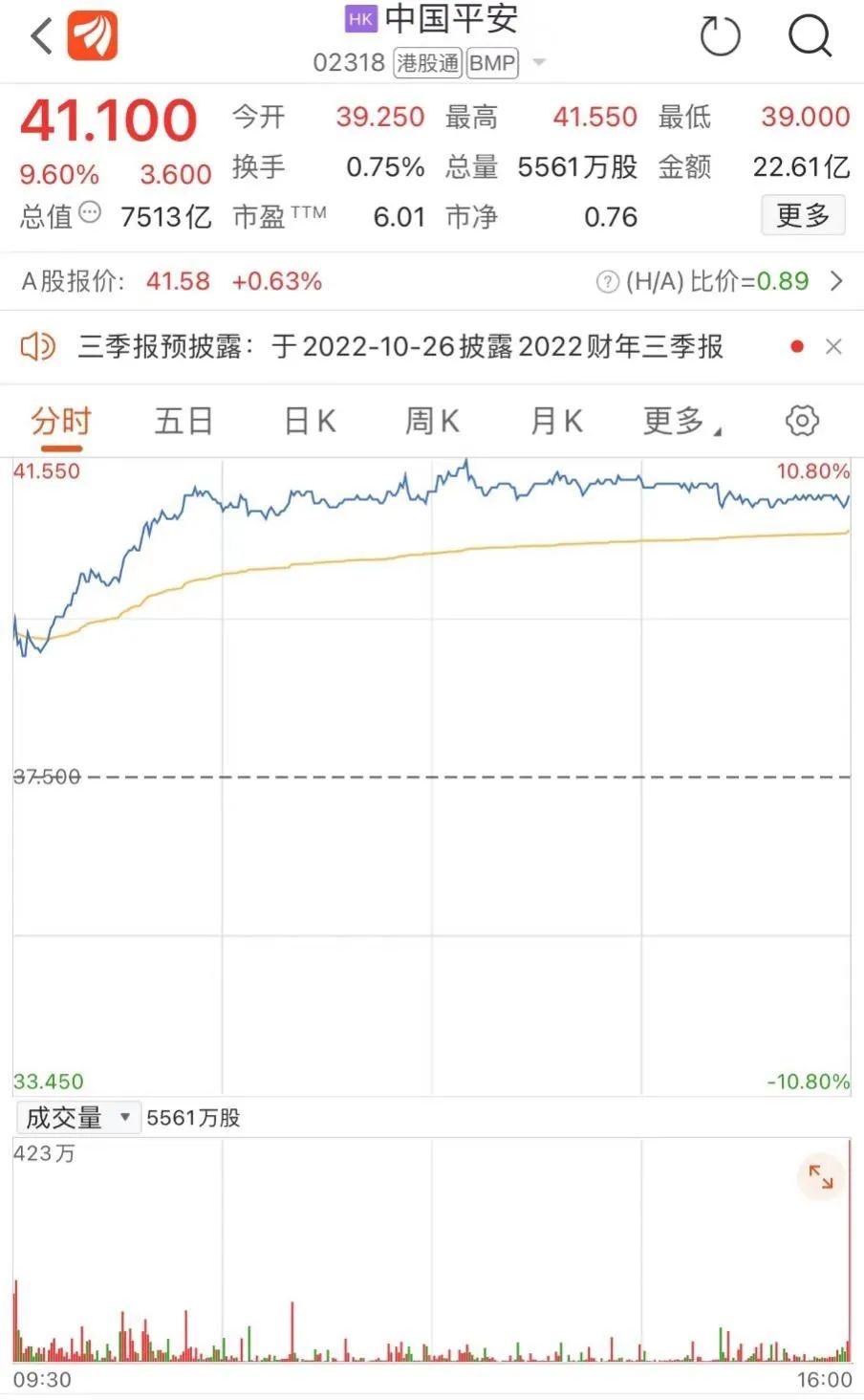Open the 三季报预披露 announcement
Viewport: 864px width, 1400px height.
(400, 346)
